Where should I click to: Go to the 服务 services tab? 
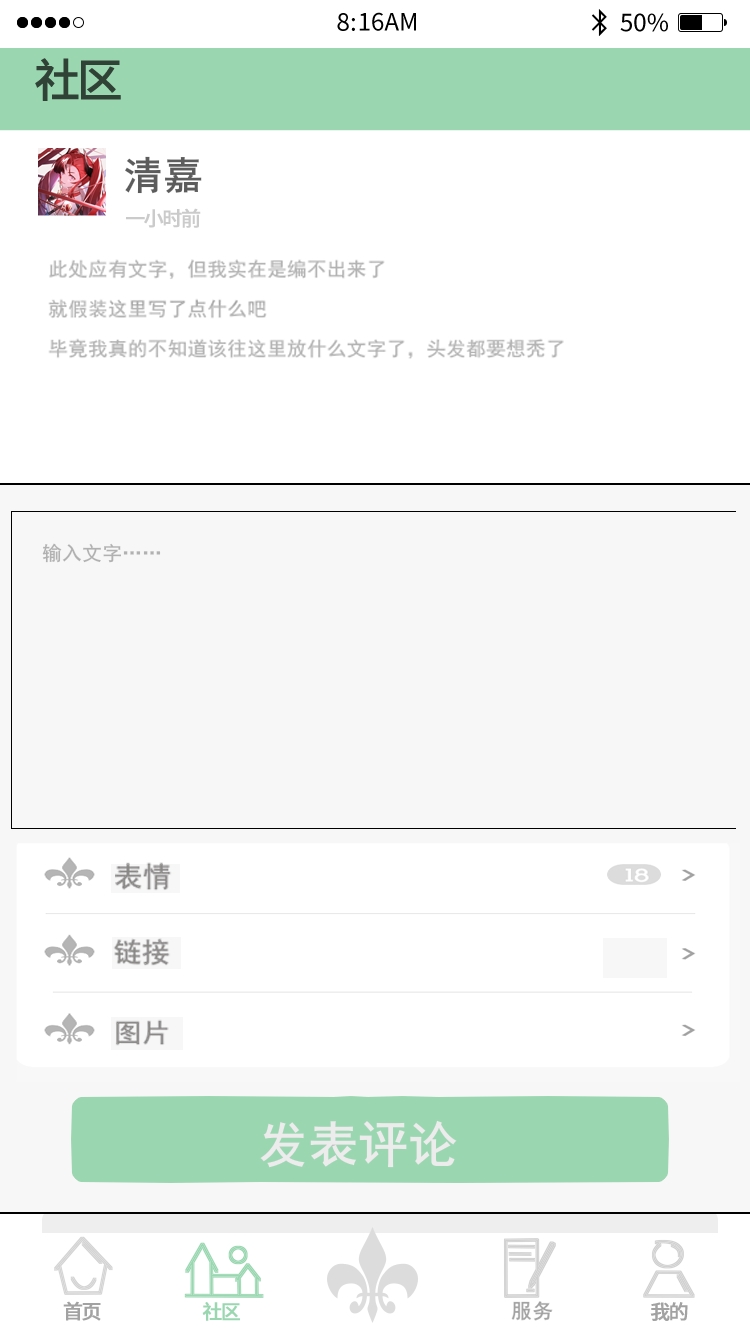(x=530, y=1280)
